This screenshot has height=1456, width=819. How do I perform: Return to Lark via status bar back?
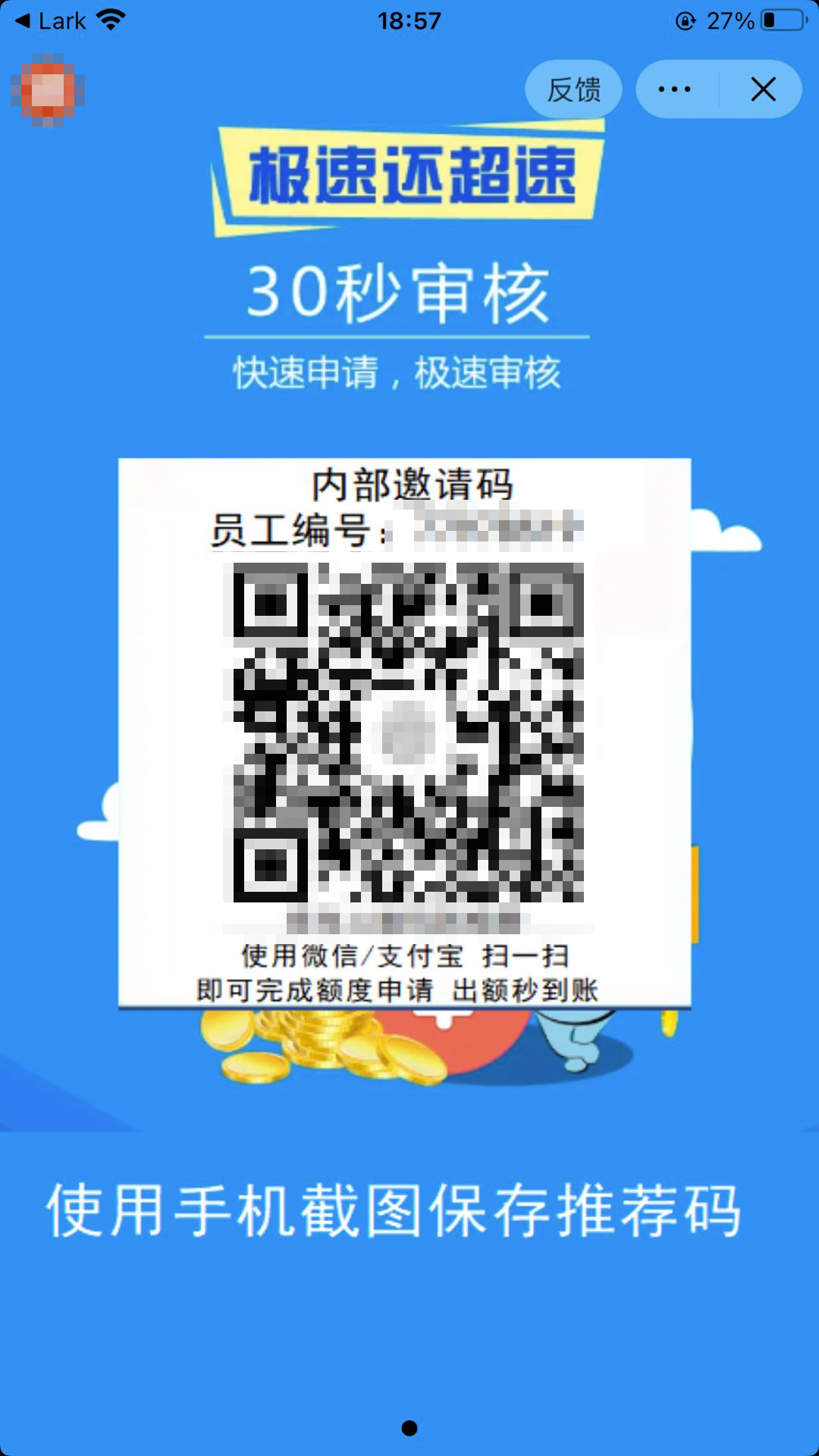point(50,21)
